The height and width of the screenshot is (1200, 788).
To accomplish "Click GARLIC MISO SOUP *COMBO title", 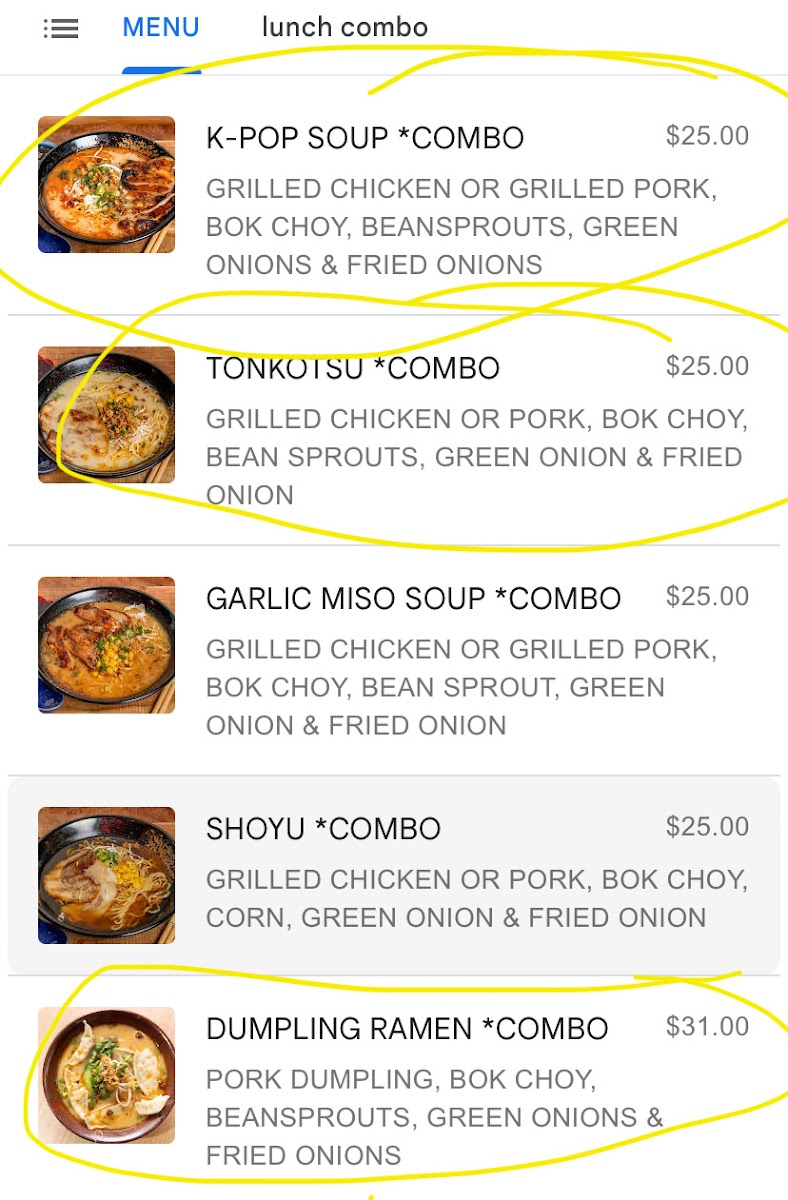I will [412, 598].
